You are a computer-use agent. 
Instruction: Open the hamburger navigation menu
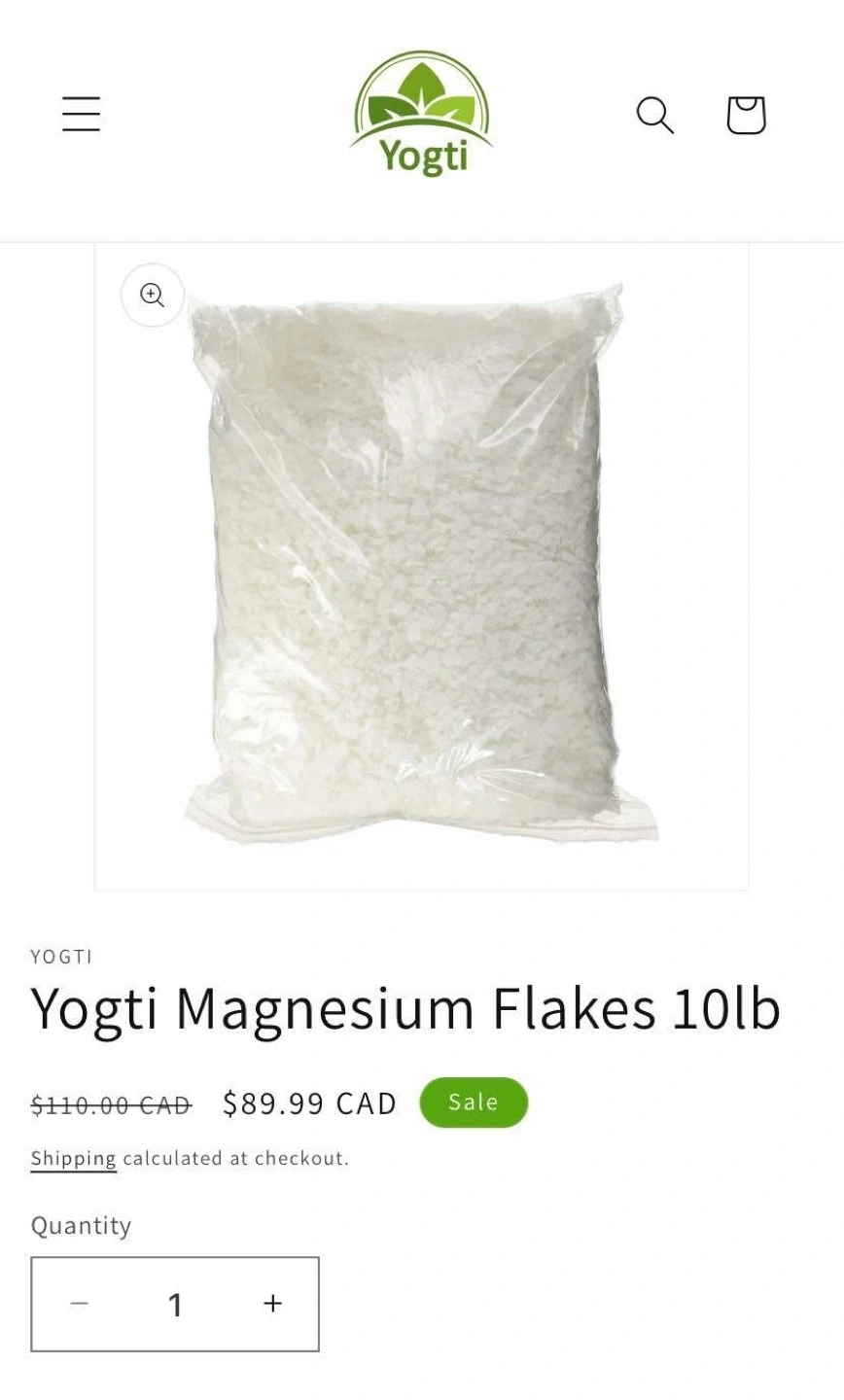[x=82, y=114]
